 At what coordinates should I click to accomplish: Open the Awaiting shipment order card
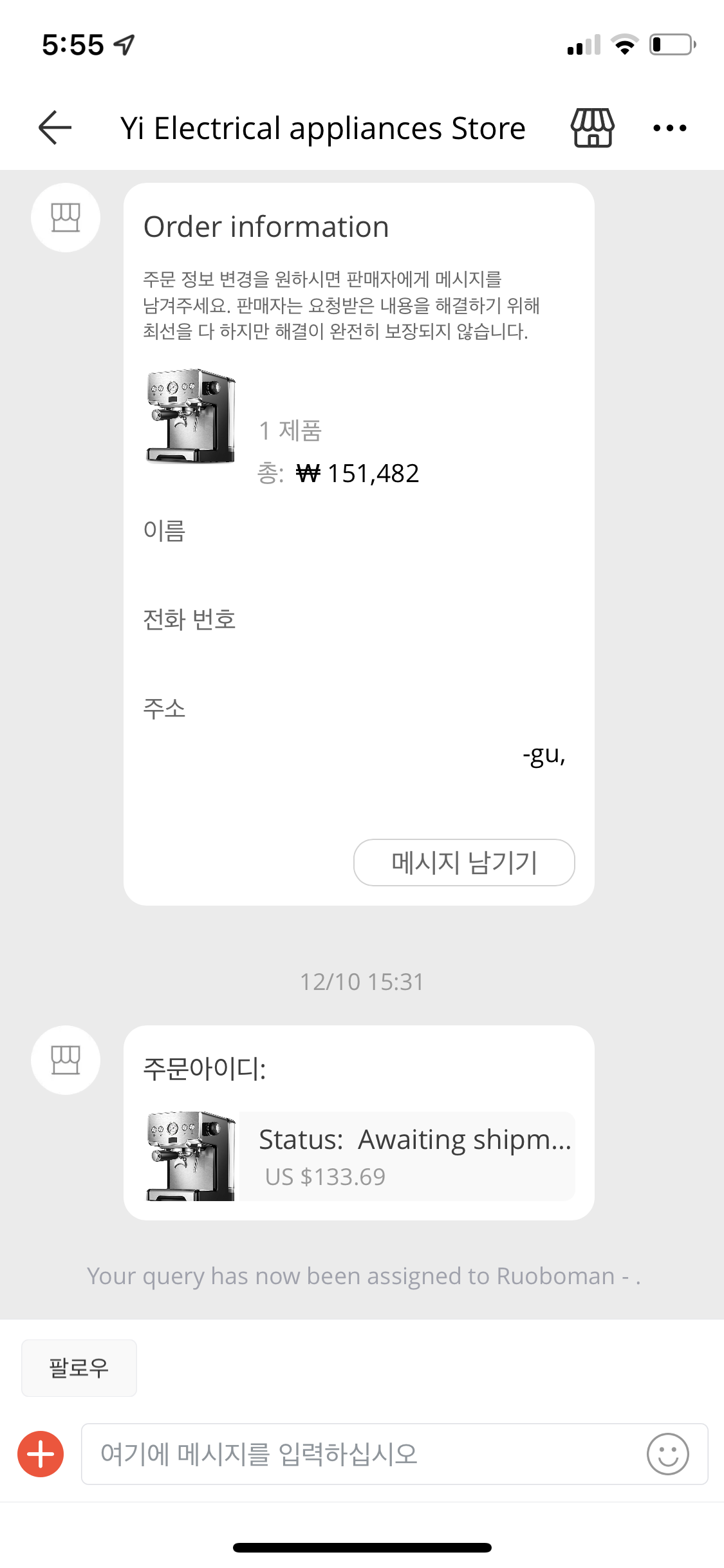pyautogui.click(x=407, y=1155)
